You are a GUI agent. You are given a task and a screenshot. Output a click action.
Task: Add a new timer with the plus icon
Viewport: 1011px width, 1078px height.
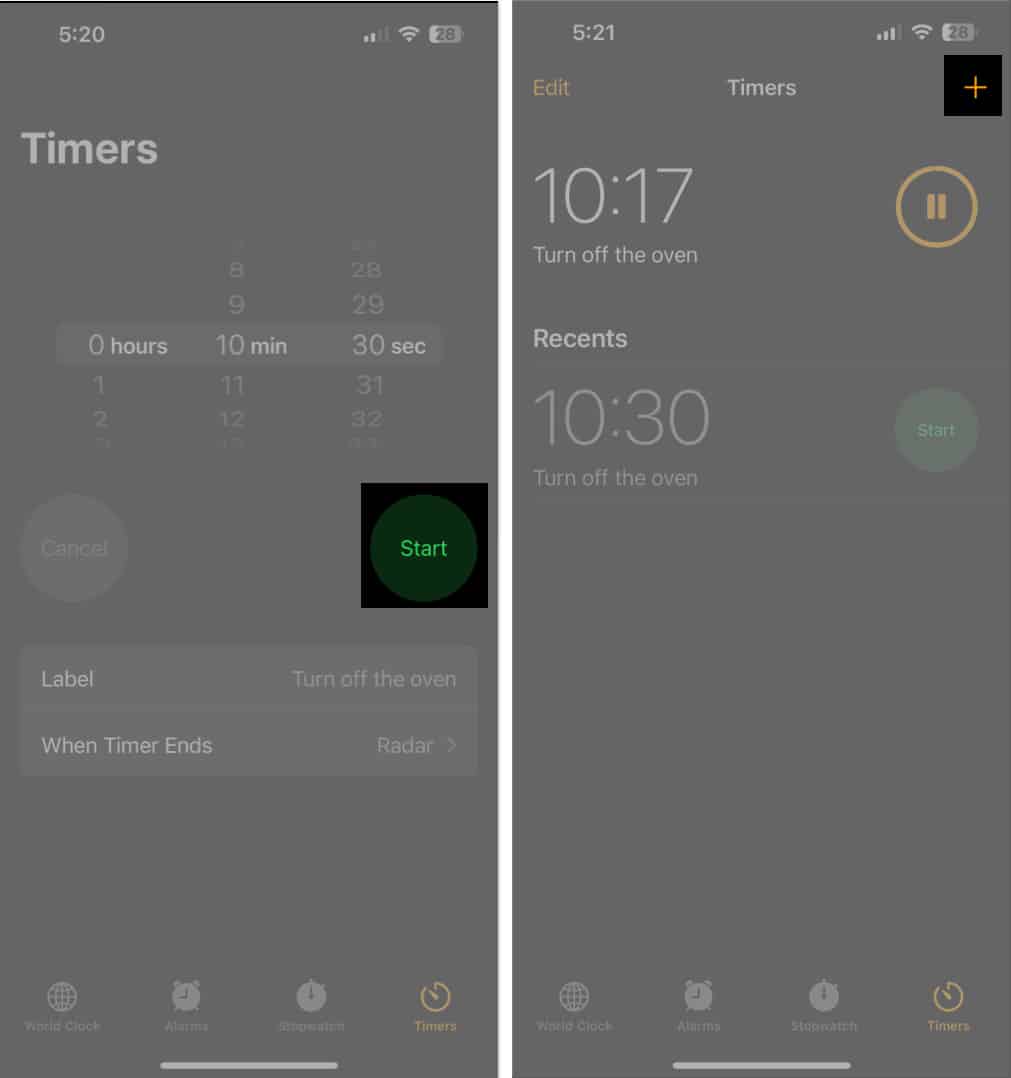click(974, 87)
